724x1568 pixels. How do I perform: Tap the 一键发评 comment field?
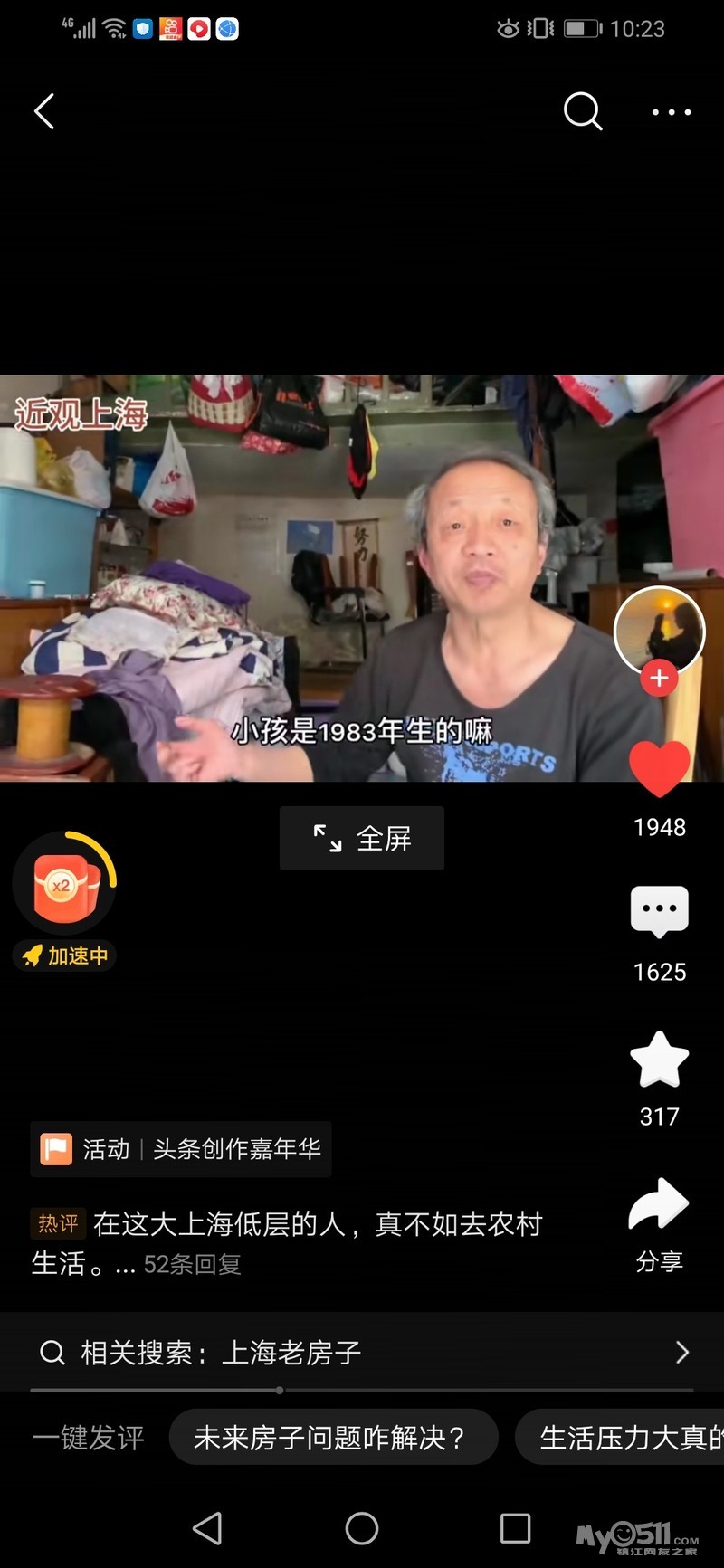click(89, 1438)
